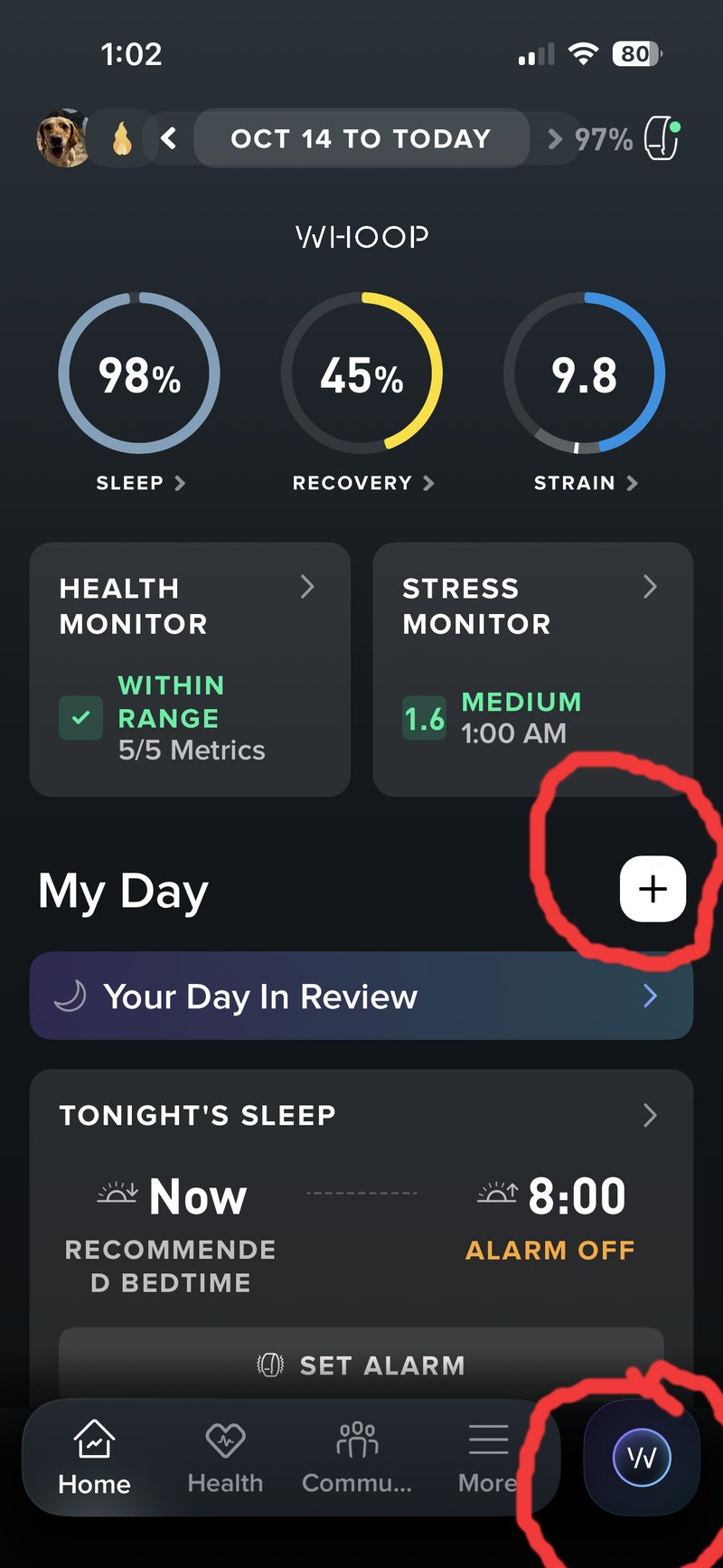Open the streak flame icon
Image resolution: width=723 pixels, height=1568 pixels.
pyautogui.click(x=122, y=139)
